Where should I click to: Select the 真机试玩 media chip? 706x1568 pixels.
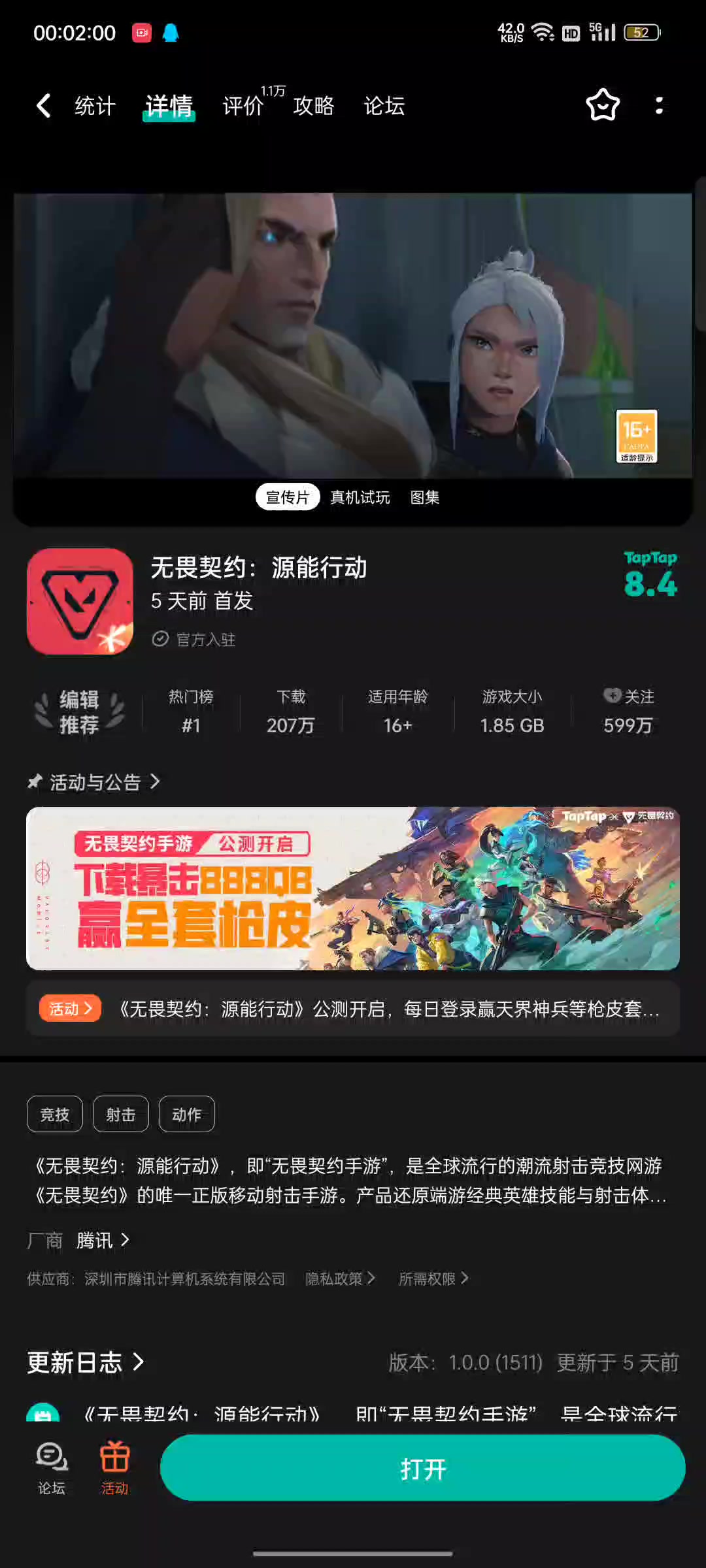click(360, 497)
